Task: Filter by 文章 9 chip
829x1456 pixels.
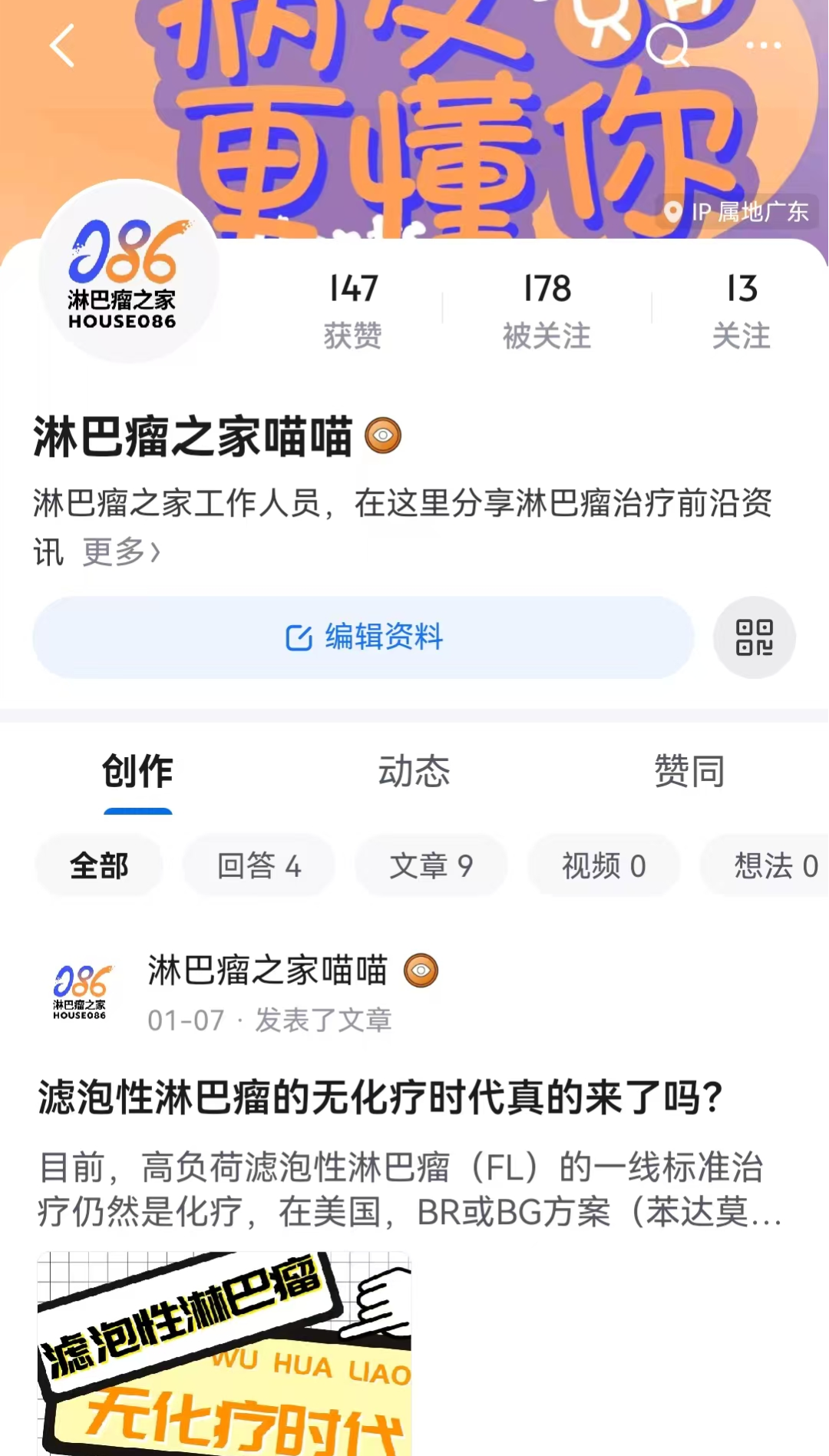Action: click(431, 865)
